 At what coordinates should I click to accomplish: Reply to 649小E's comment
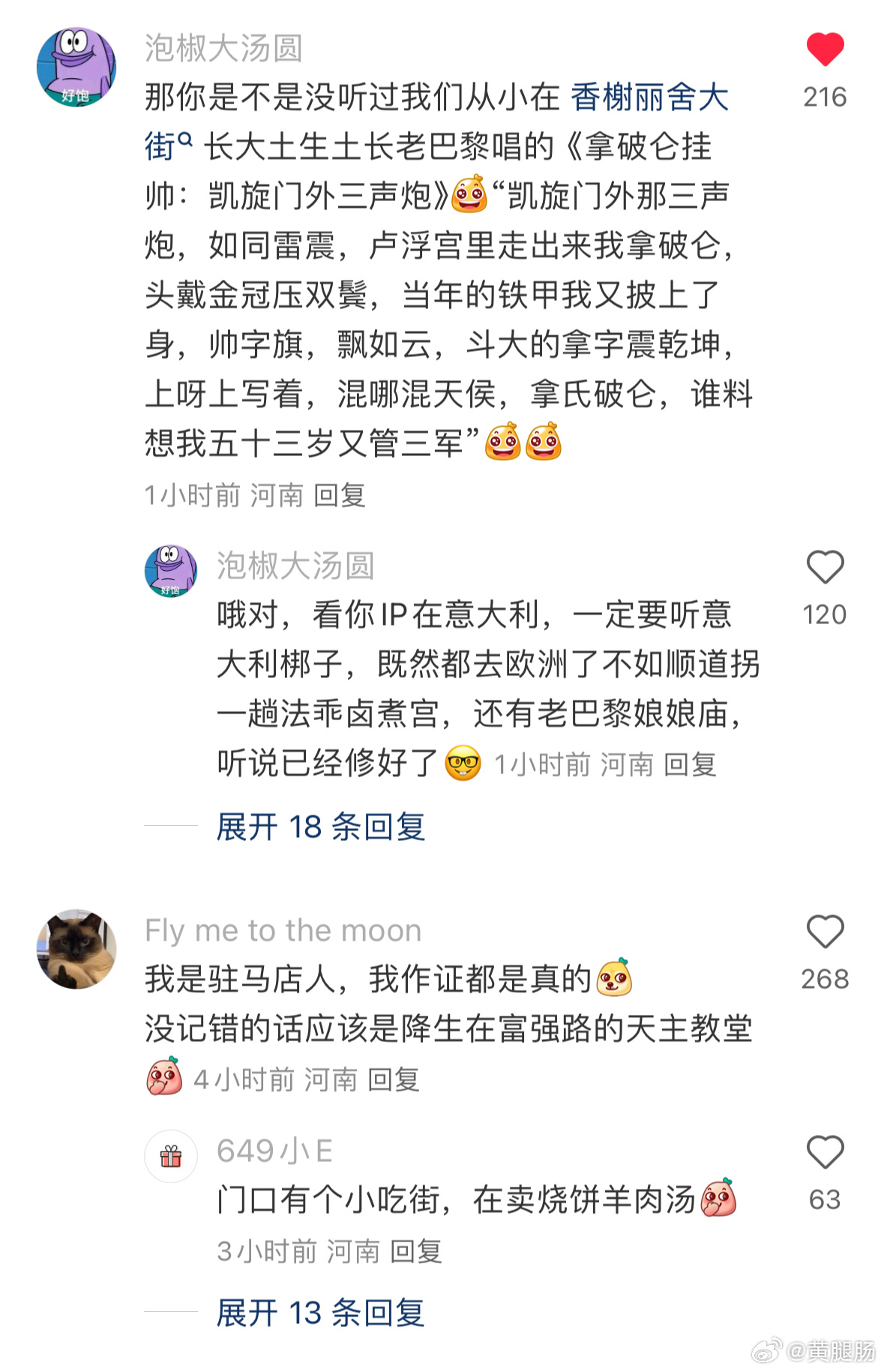[416, 1251]
